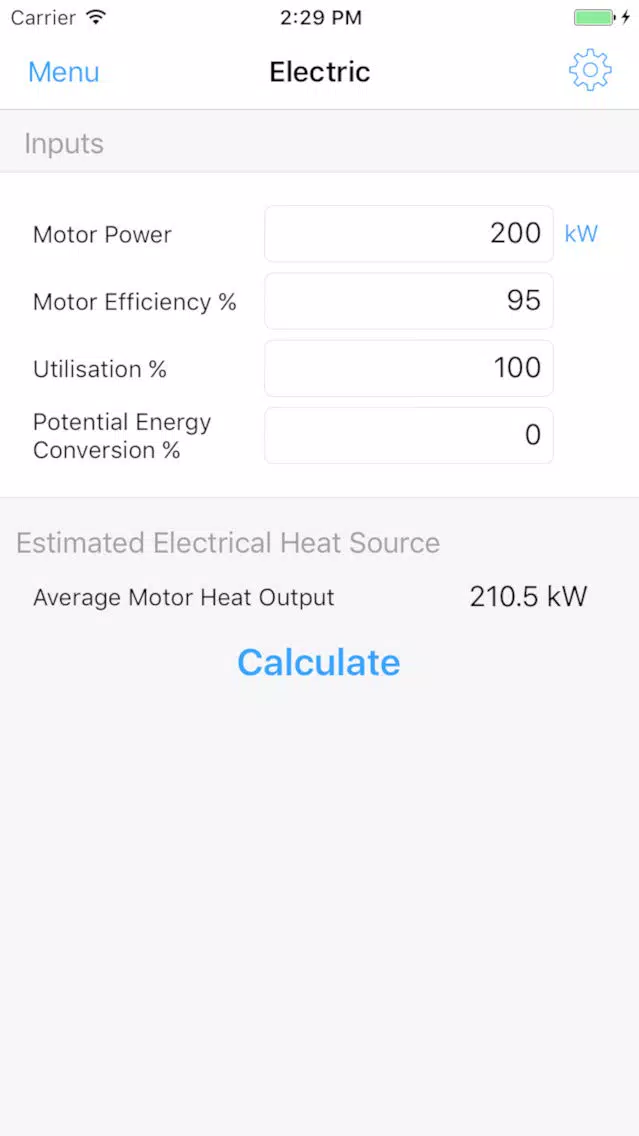The image size is (639, 1136).
Task: Hit the Calculate button
Action: (x=319, y=661)
